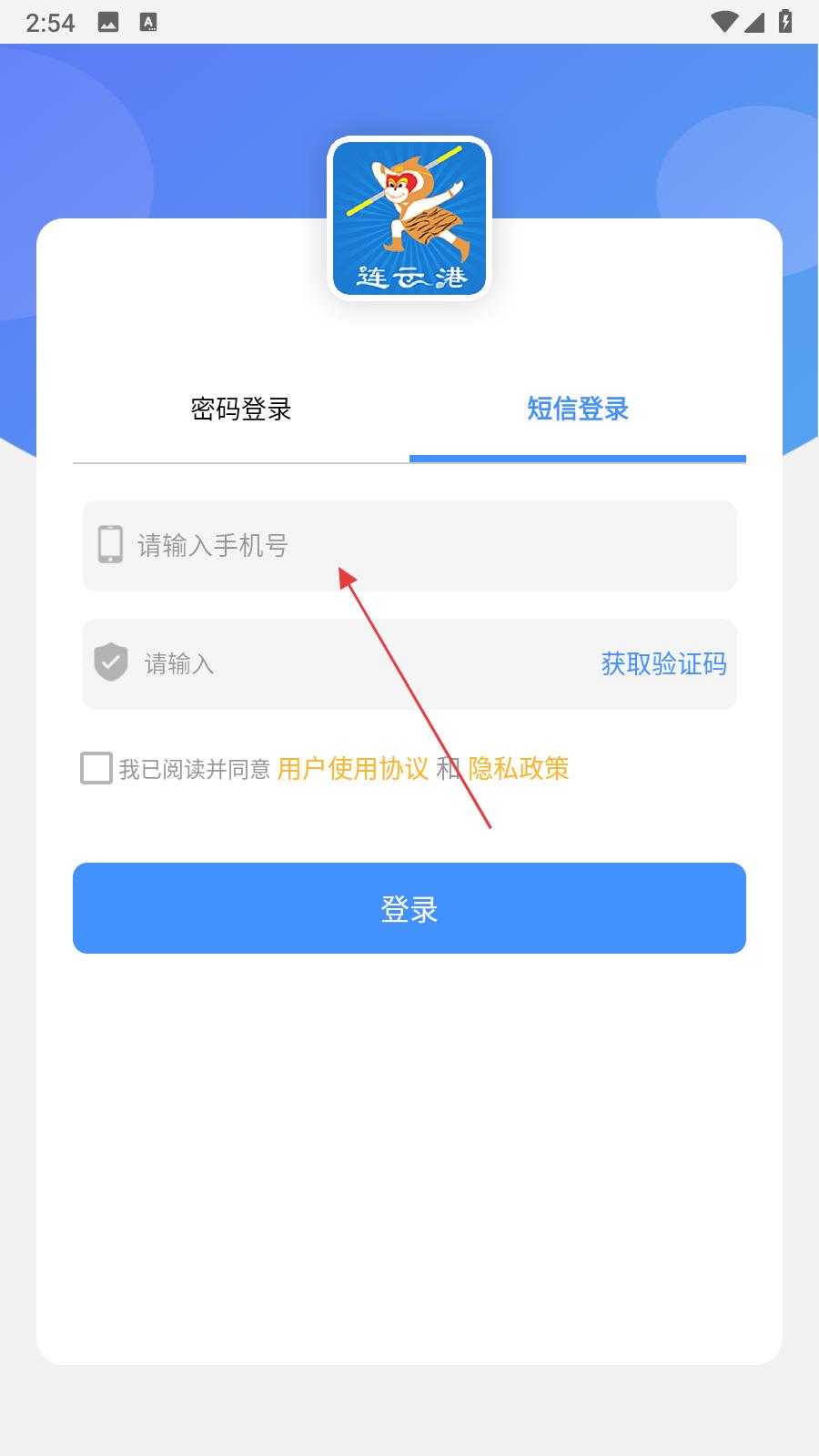Select the 短信登录 tab

[578, 409]
